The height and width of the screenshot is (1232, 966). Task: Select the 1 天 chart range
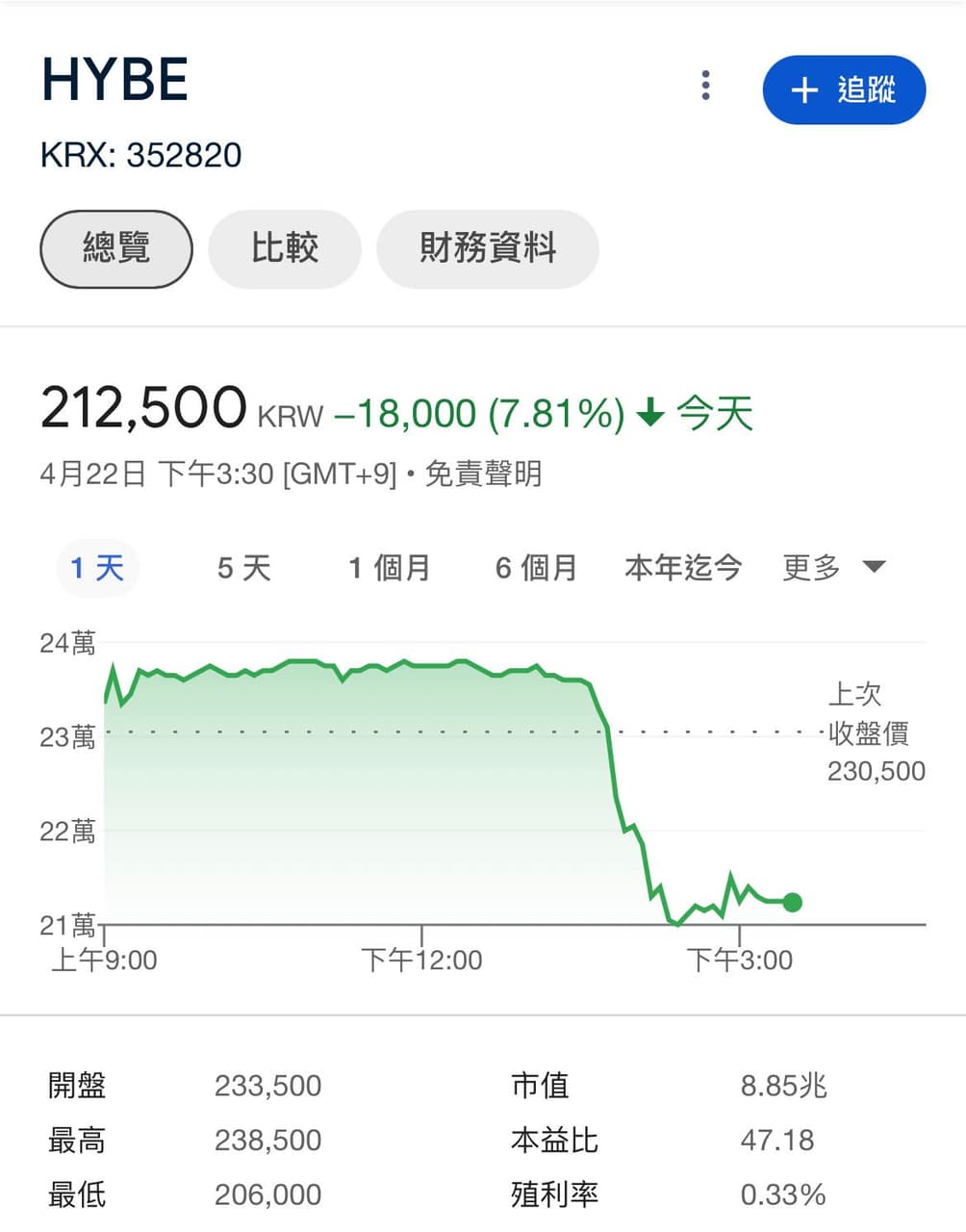[97, 568]
